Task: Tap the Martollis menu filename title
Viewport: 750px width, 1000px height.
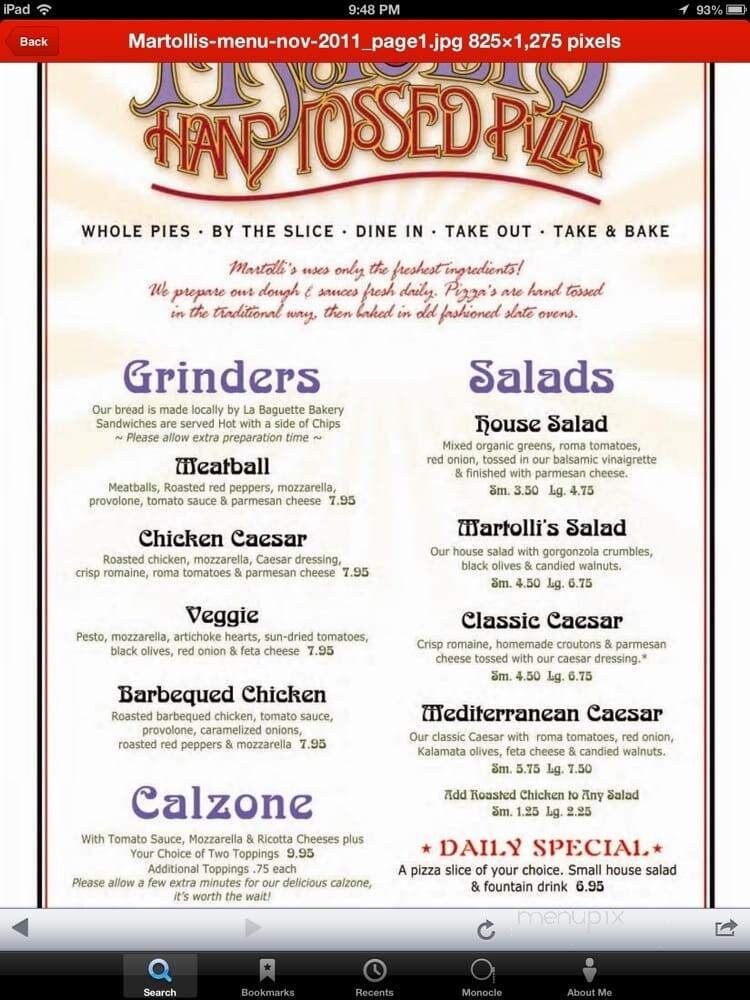Action: (x=375, y=42)
